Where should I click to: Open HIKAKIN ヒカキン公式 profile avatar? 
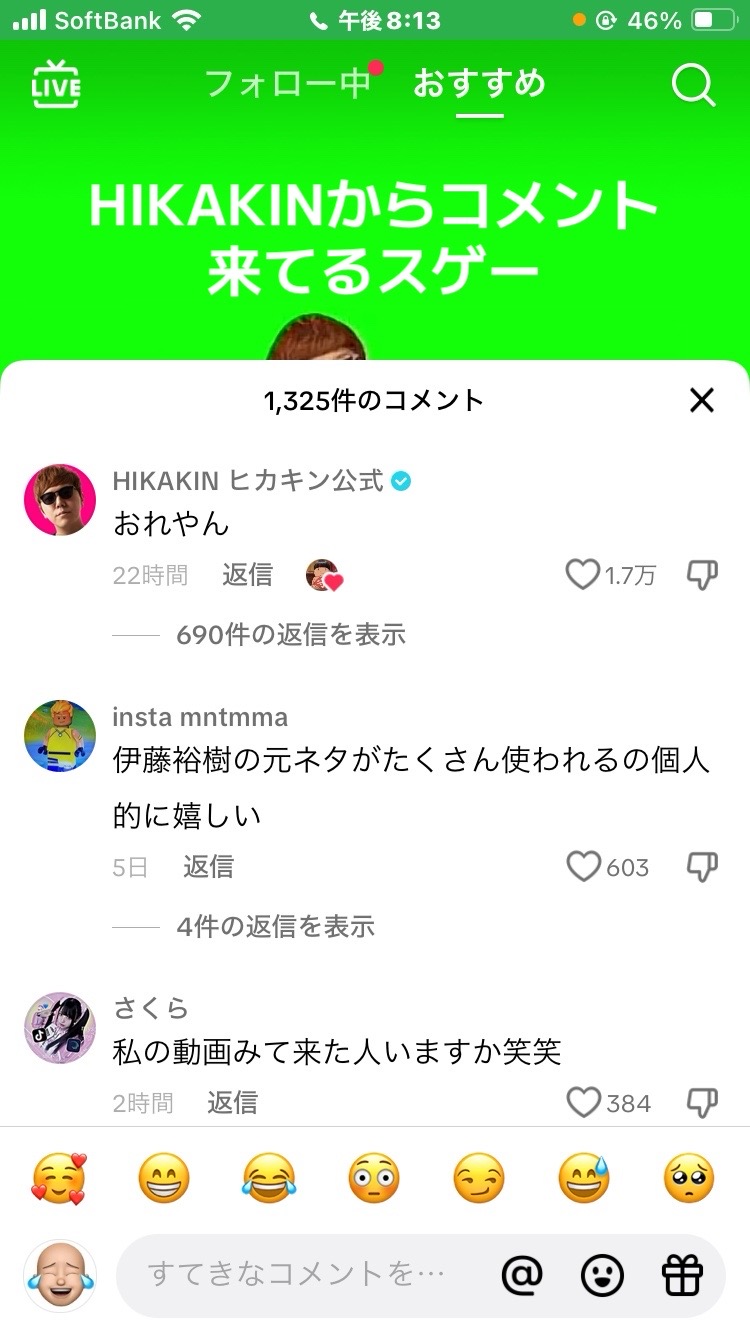click(60, 500)
